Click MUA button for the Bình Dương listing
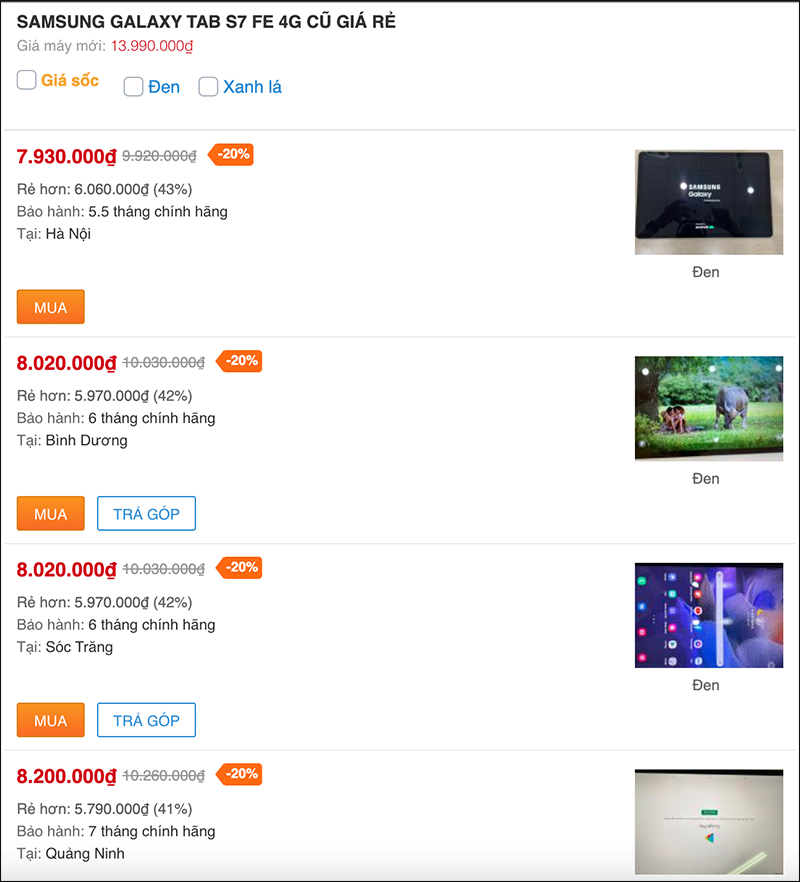Image resolution: width=800 pixels, height=882 pixels. pos(50,513)
